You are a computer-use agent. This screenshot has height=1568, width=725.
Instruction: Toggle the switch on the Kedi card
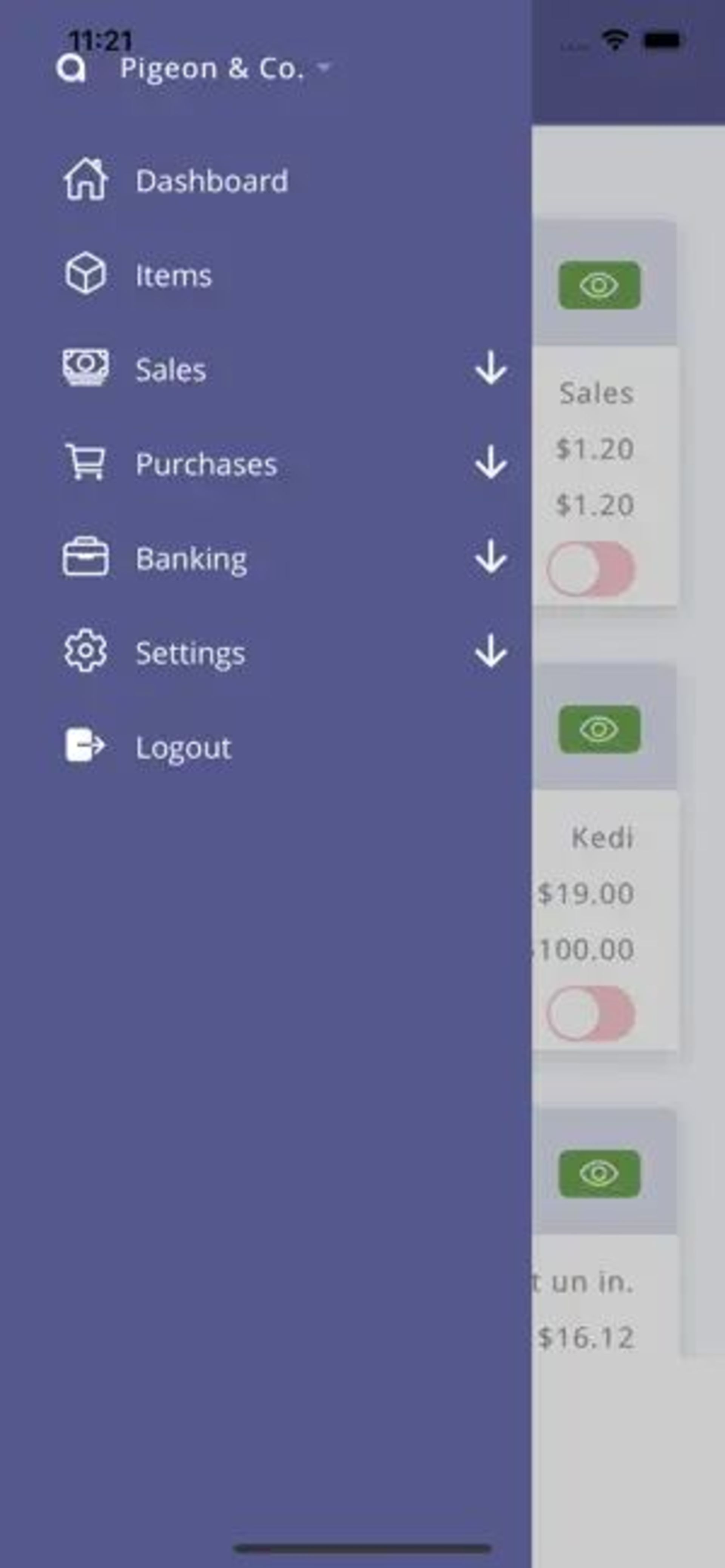click(591, 1014)
